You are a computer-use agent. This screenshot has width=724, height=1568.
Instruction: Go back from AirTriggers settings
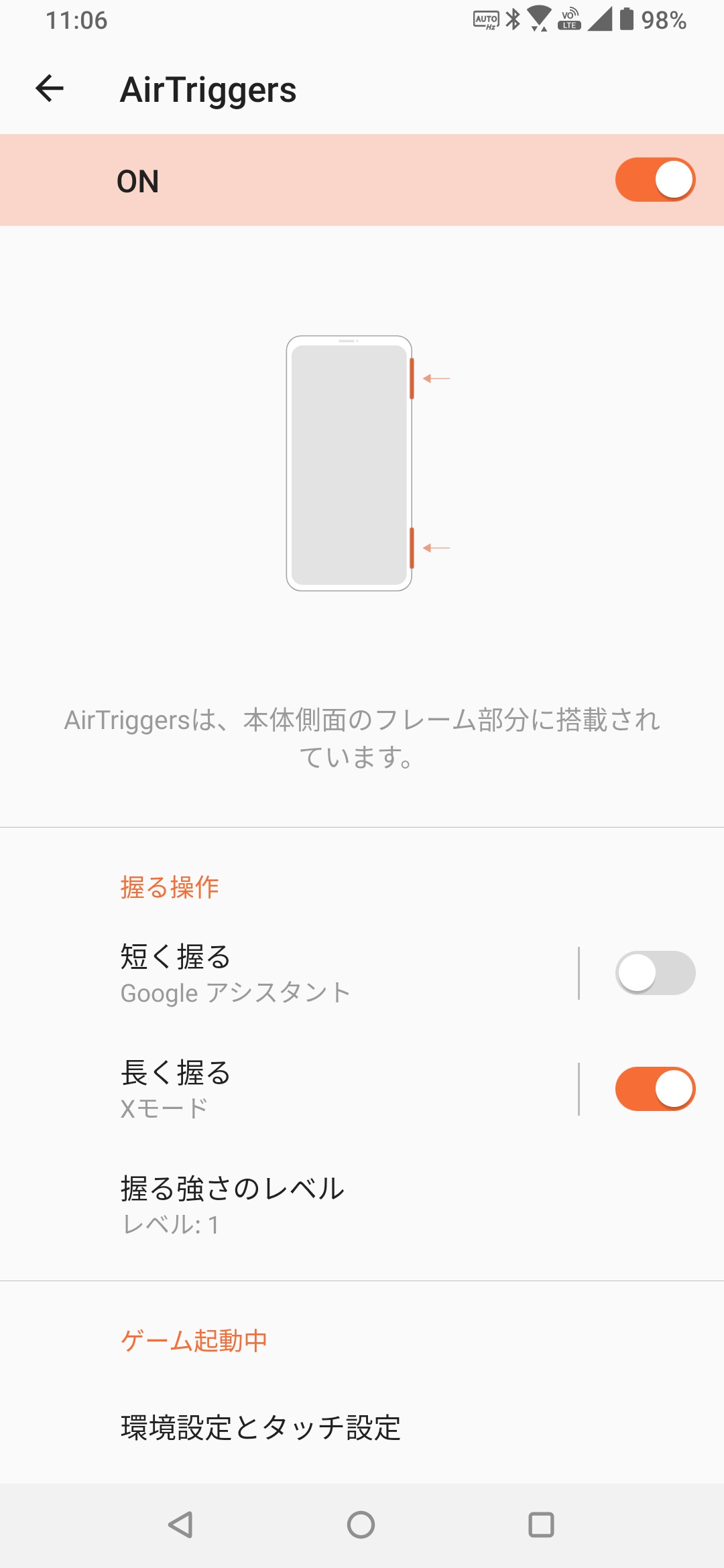[50, 89]
